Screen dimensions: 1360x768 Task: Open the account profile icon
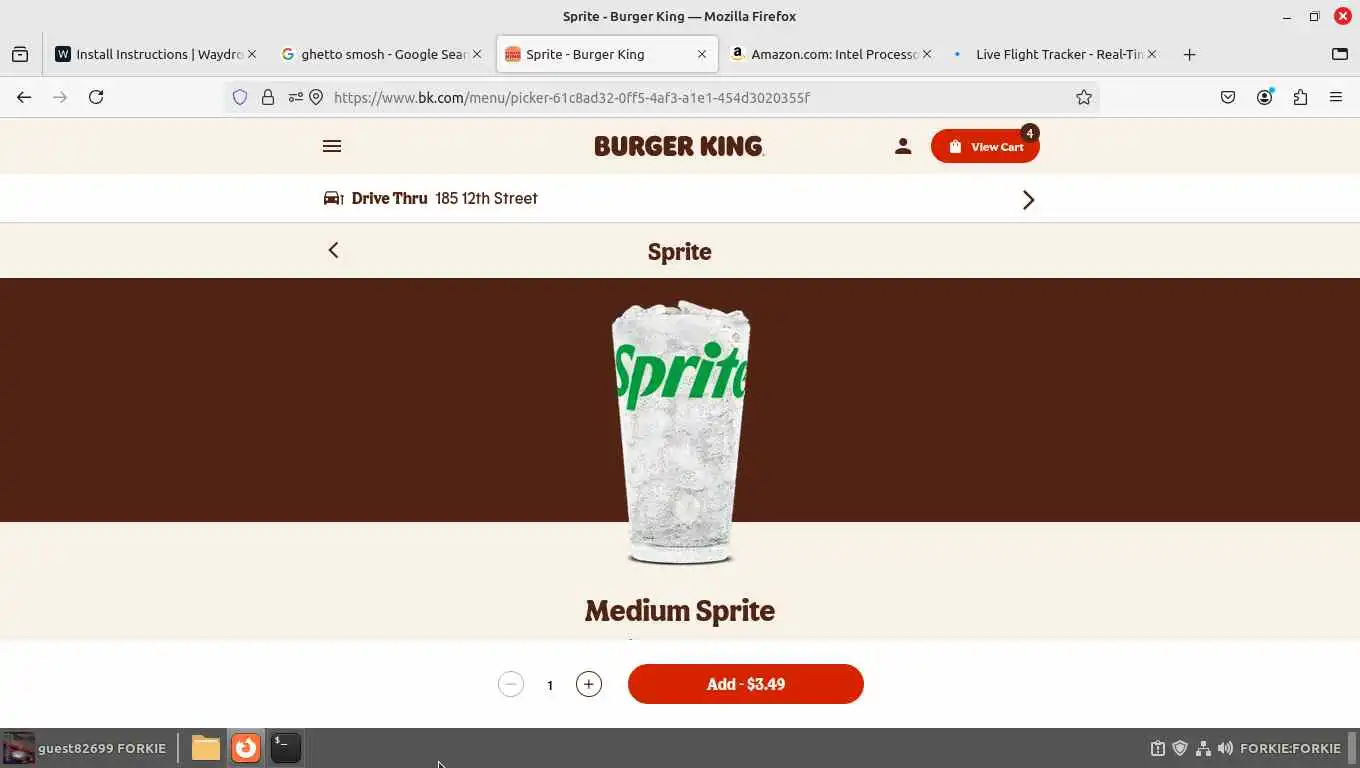click(x=903, y=146)
